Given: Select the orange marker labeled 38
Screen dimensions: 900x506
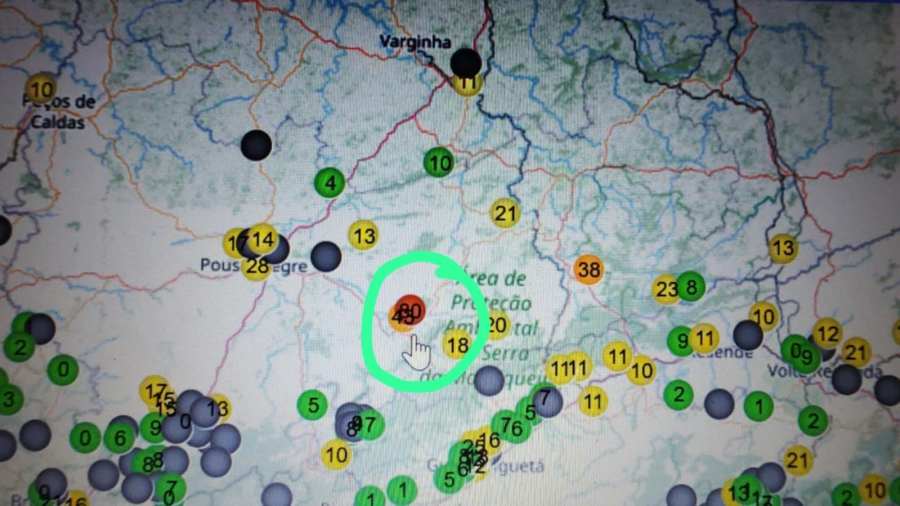Looking at the screenshot, I should point(589,269).
